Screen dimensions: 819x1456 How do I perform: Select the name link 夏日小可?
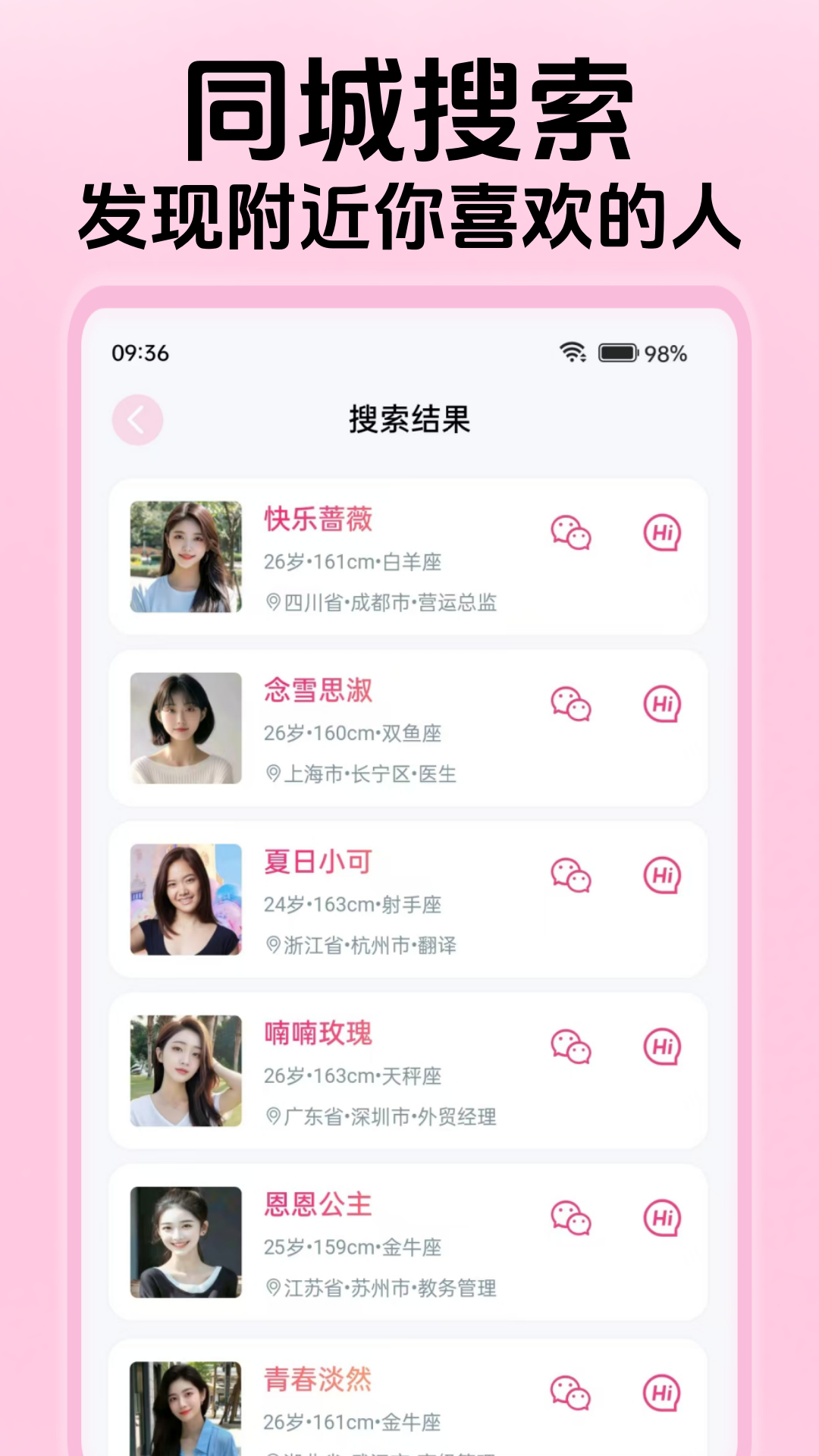pos(318,864)
